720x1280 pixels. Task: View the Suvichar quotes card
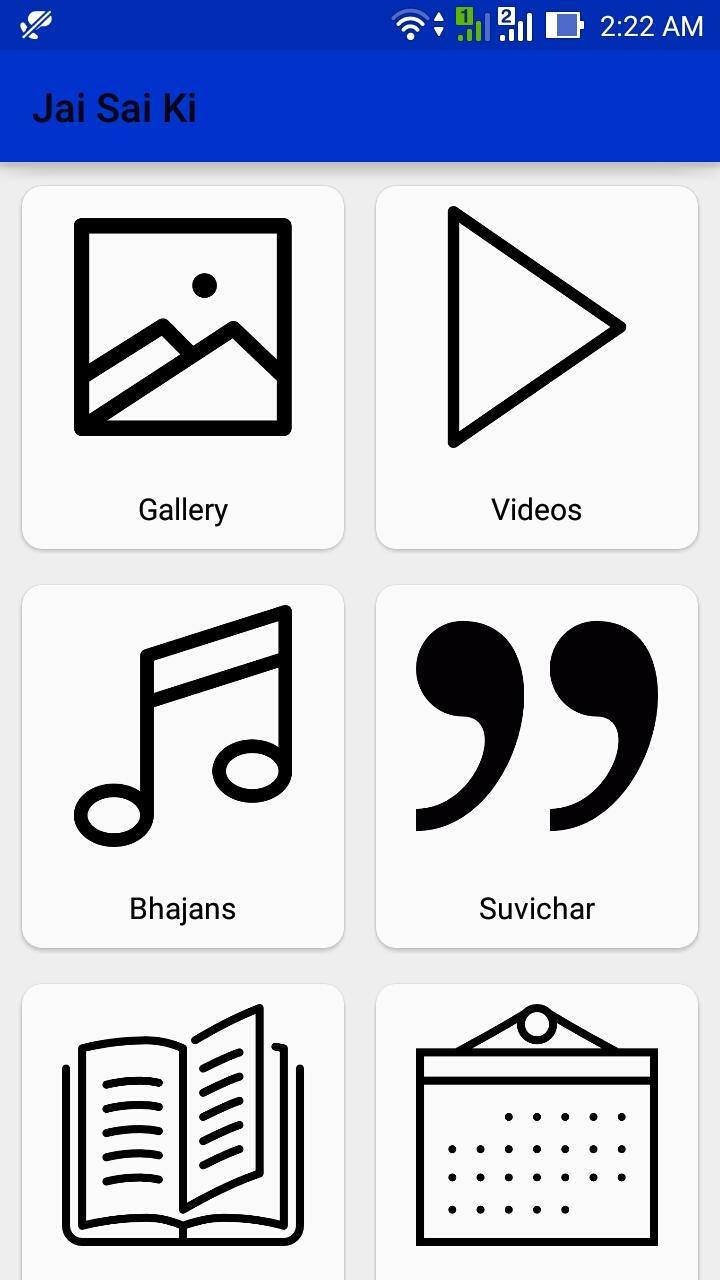537,766
